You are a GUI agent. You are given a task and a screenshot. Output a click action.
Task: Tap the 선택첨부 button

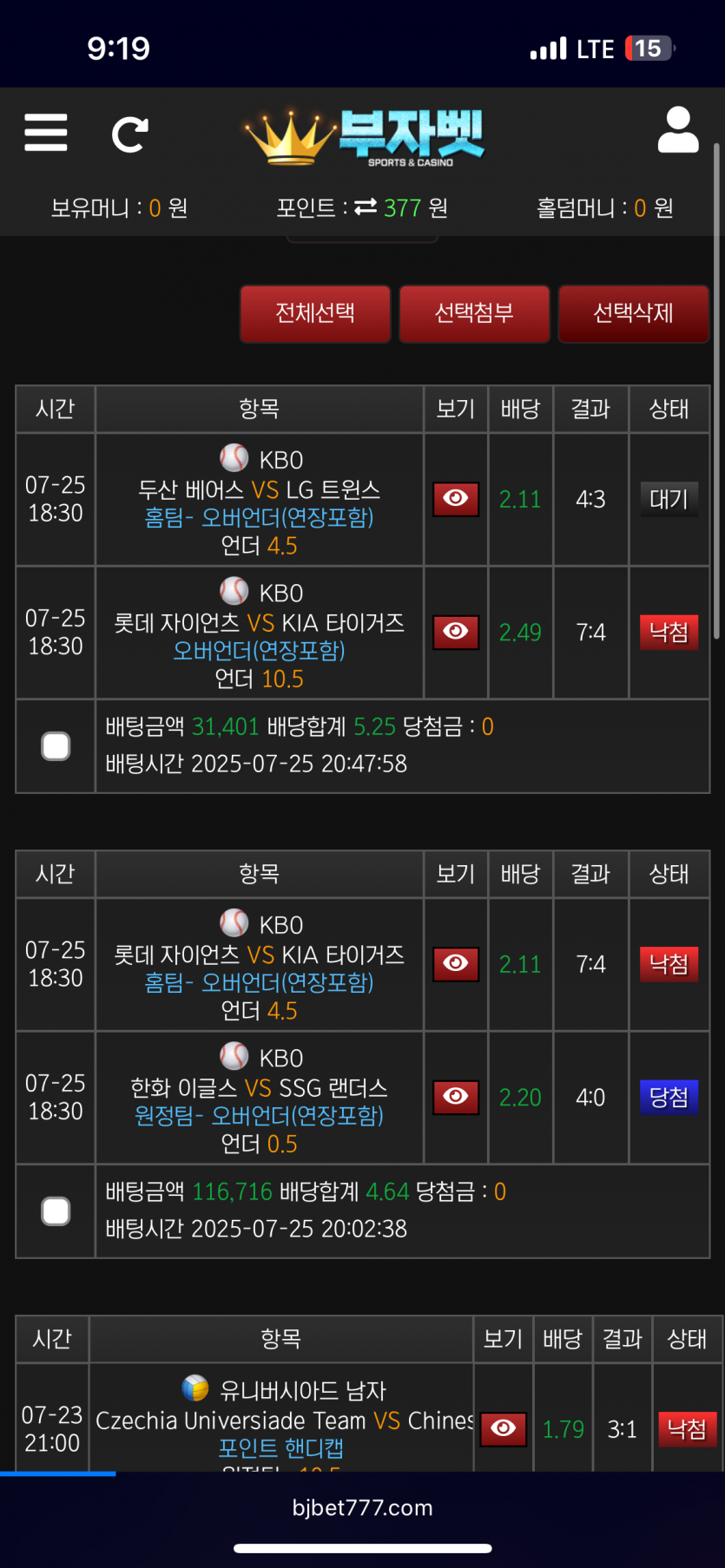(x=474, y=313)
